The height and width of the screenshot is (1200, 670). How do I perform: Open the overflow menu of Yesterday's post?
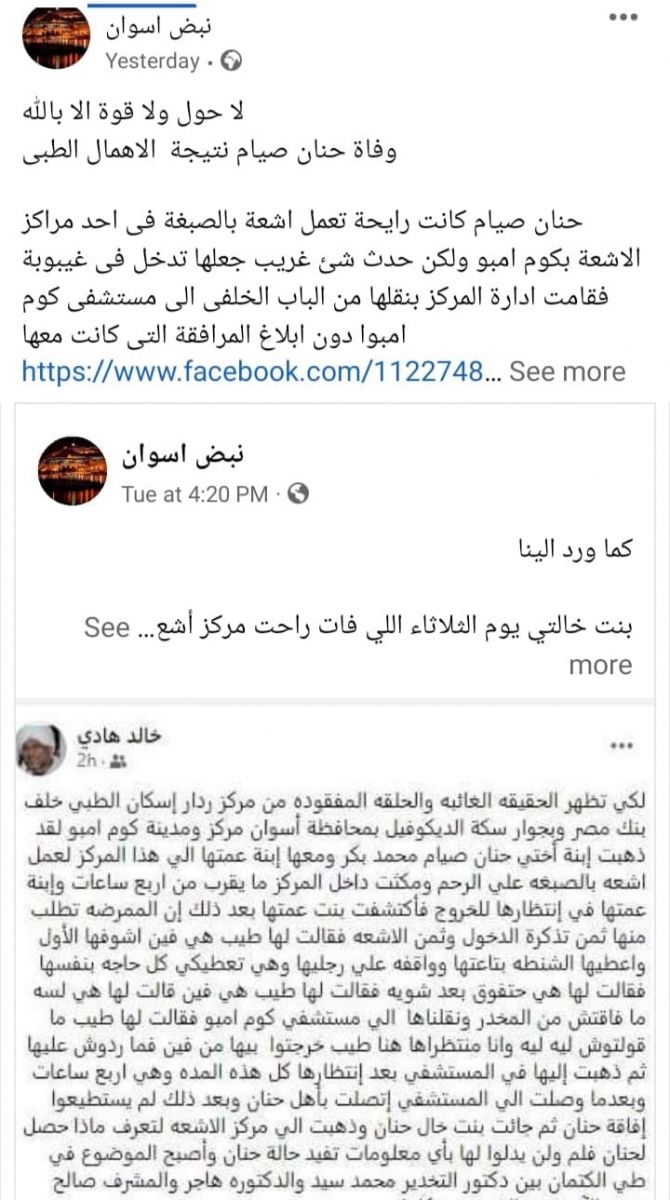point(626,22)
